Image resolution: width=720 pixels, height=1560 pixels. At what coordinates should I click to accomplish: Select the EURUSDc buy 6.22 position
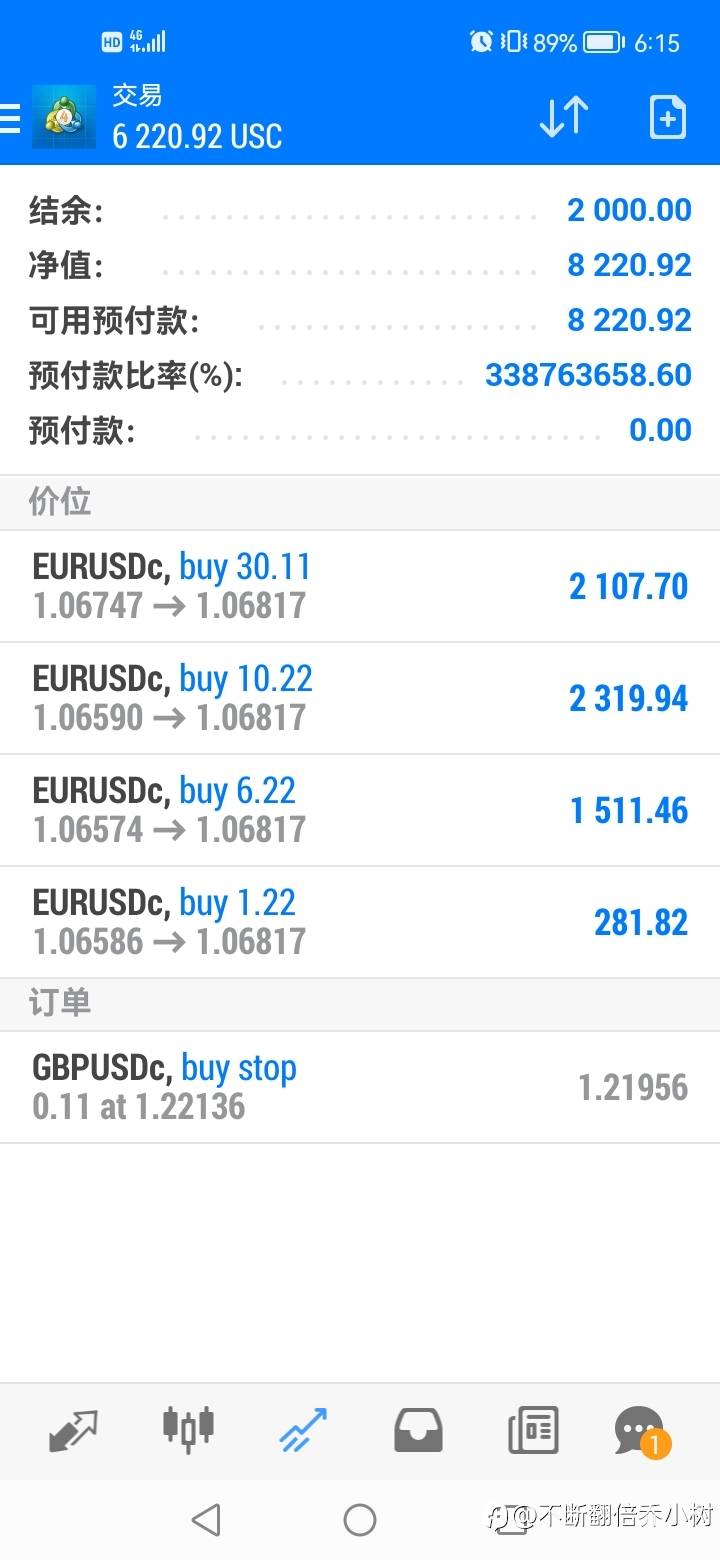point(360,810)
